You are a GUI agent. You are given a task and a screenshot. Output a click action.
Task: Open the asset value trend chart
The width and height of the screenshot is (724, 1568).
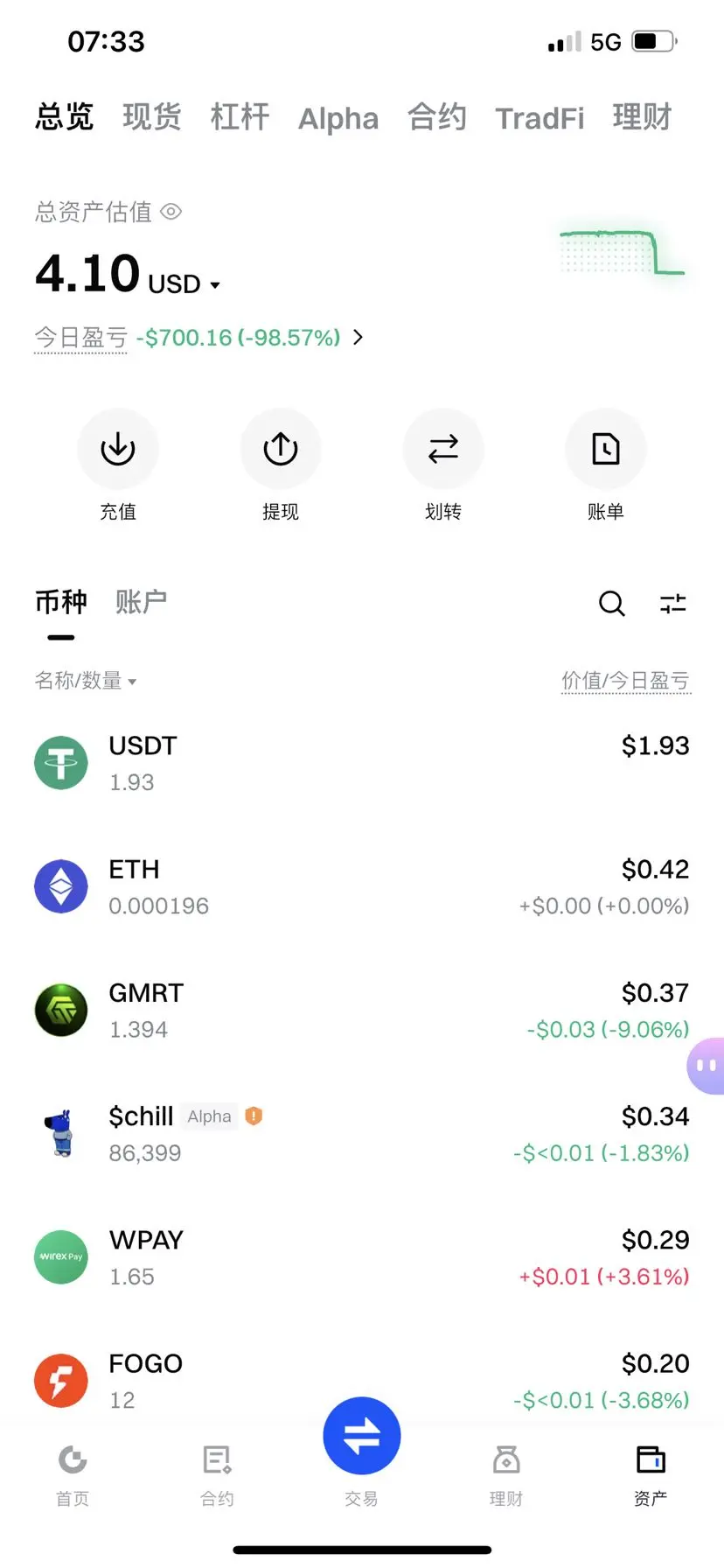coord(622,252)
